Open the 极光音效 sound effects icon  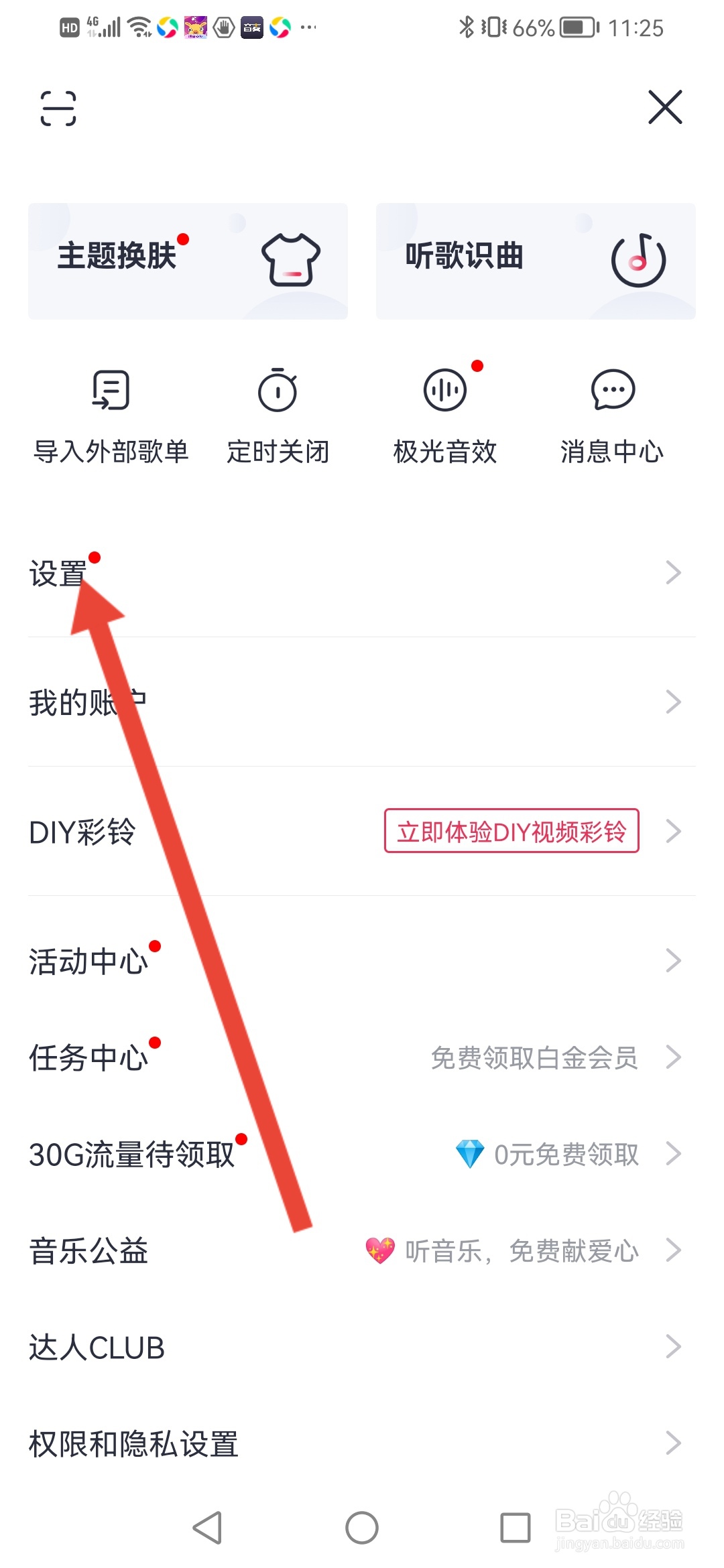(x=444, y=391)
